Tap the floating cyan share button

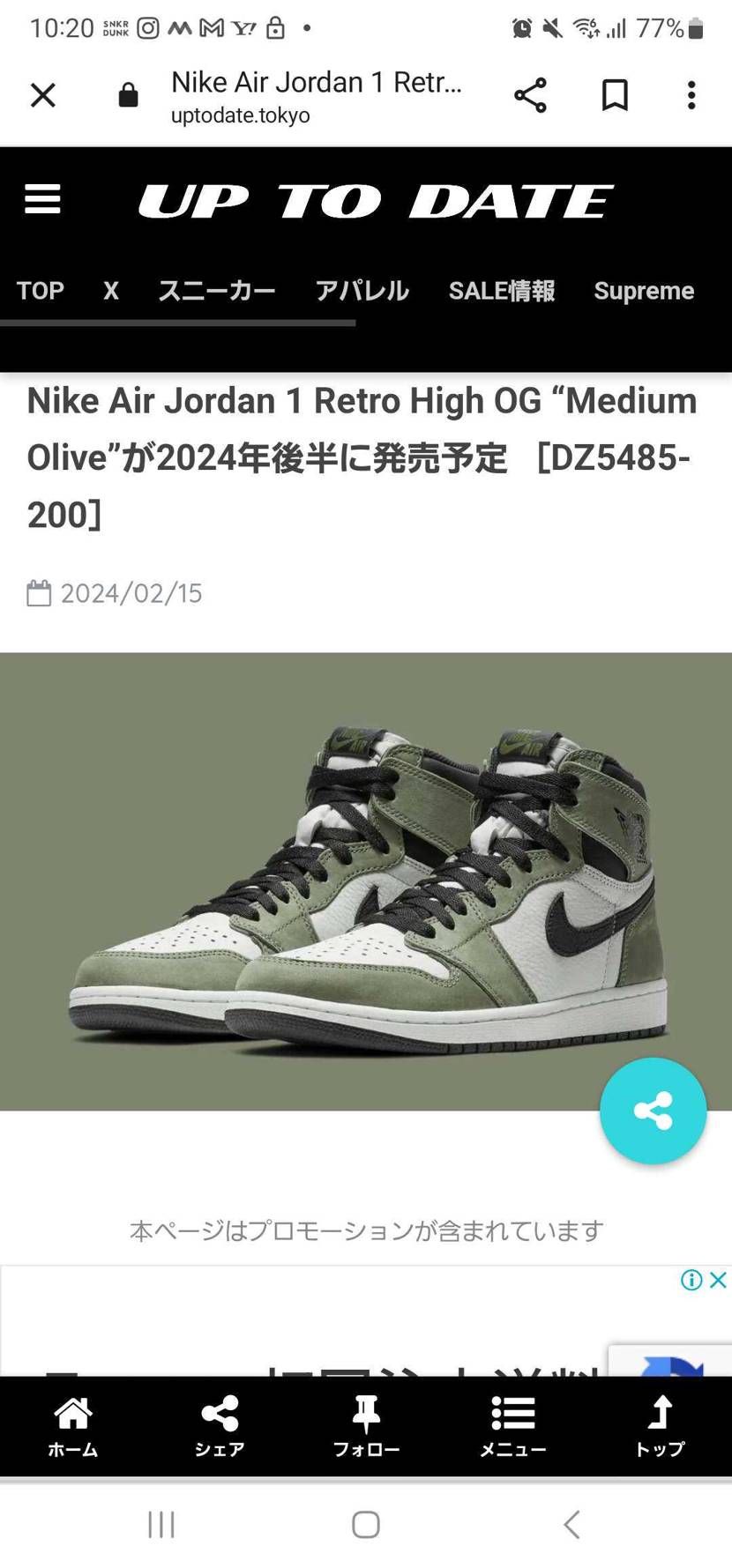653,1111
